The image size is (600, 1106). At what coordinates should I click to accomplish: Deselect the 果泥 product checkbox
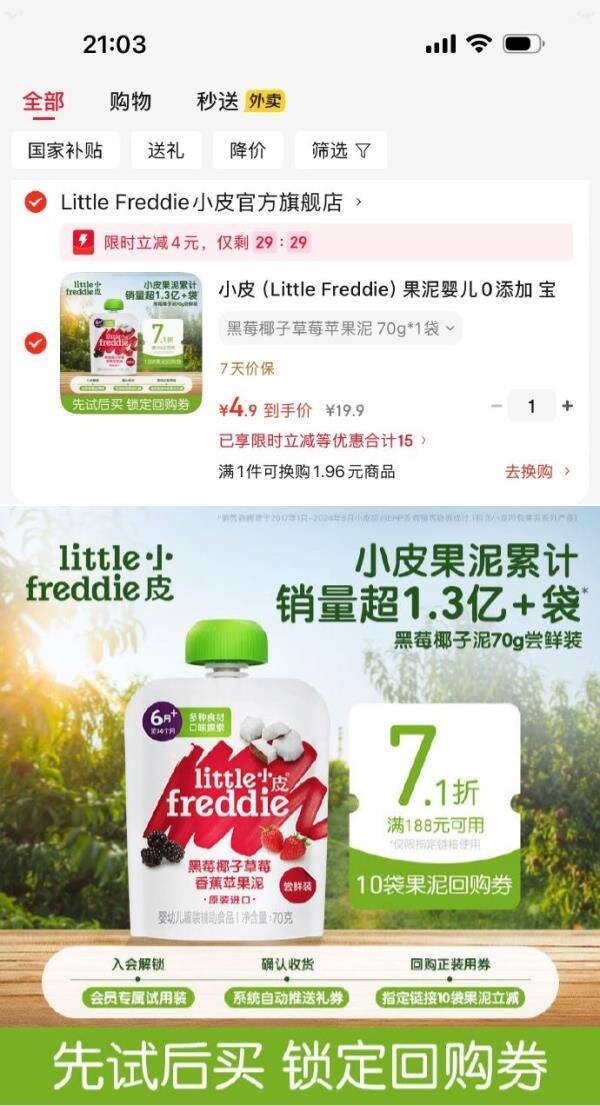click(x=36, y=343)
